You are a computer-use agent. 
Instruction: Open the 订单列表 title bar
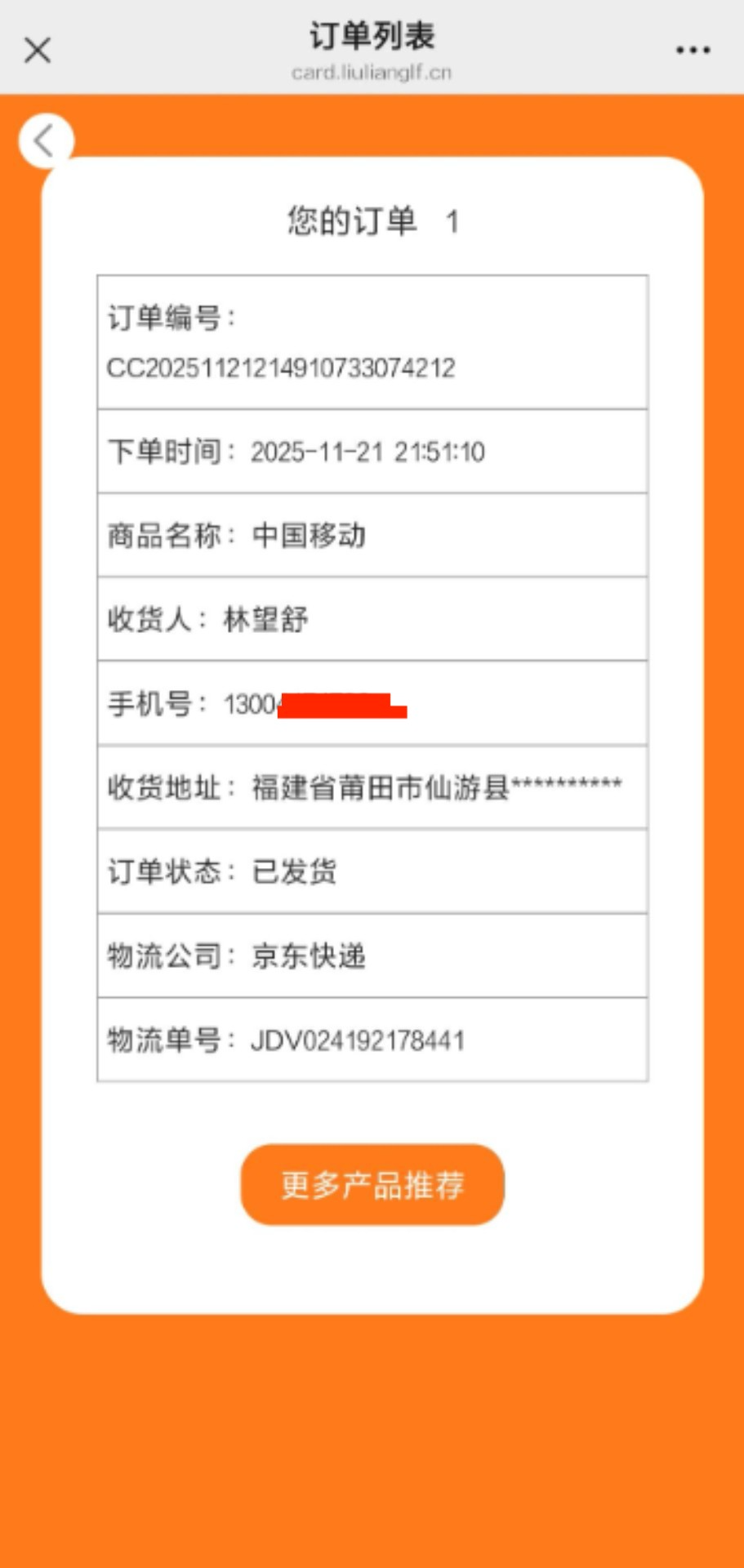click(x=372, y=36)
